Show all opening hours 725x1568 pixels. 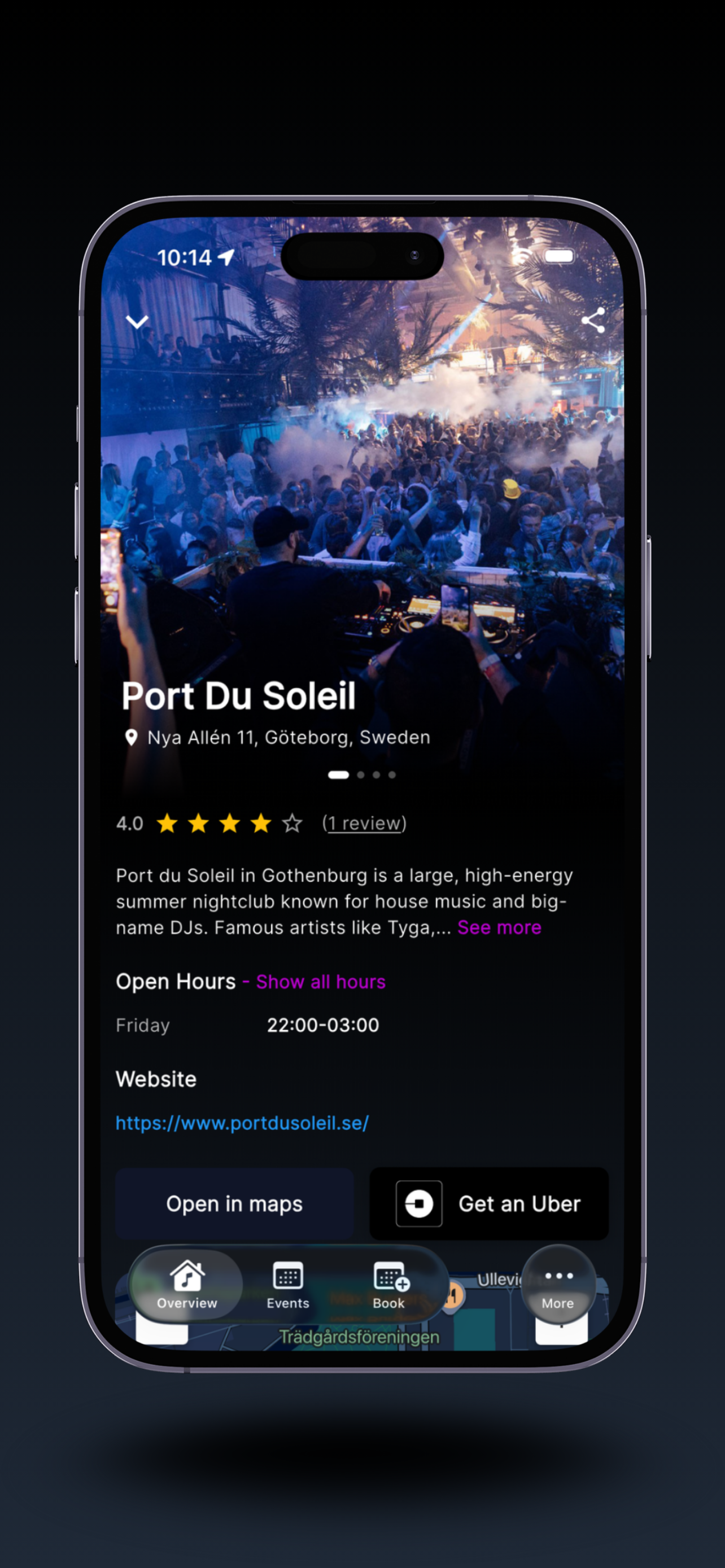coord(321,982)
